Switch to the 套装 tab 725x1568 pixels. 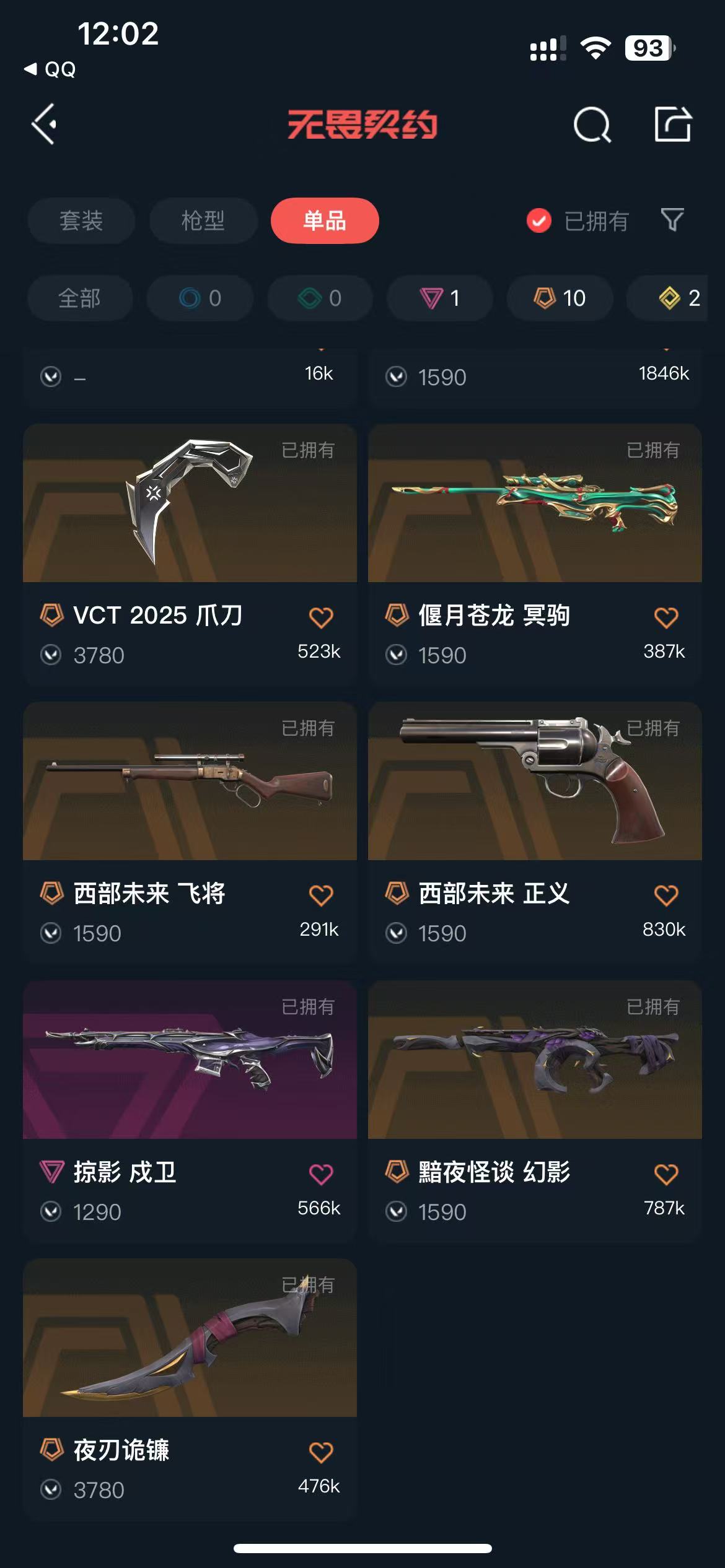tap(81, 220)
